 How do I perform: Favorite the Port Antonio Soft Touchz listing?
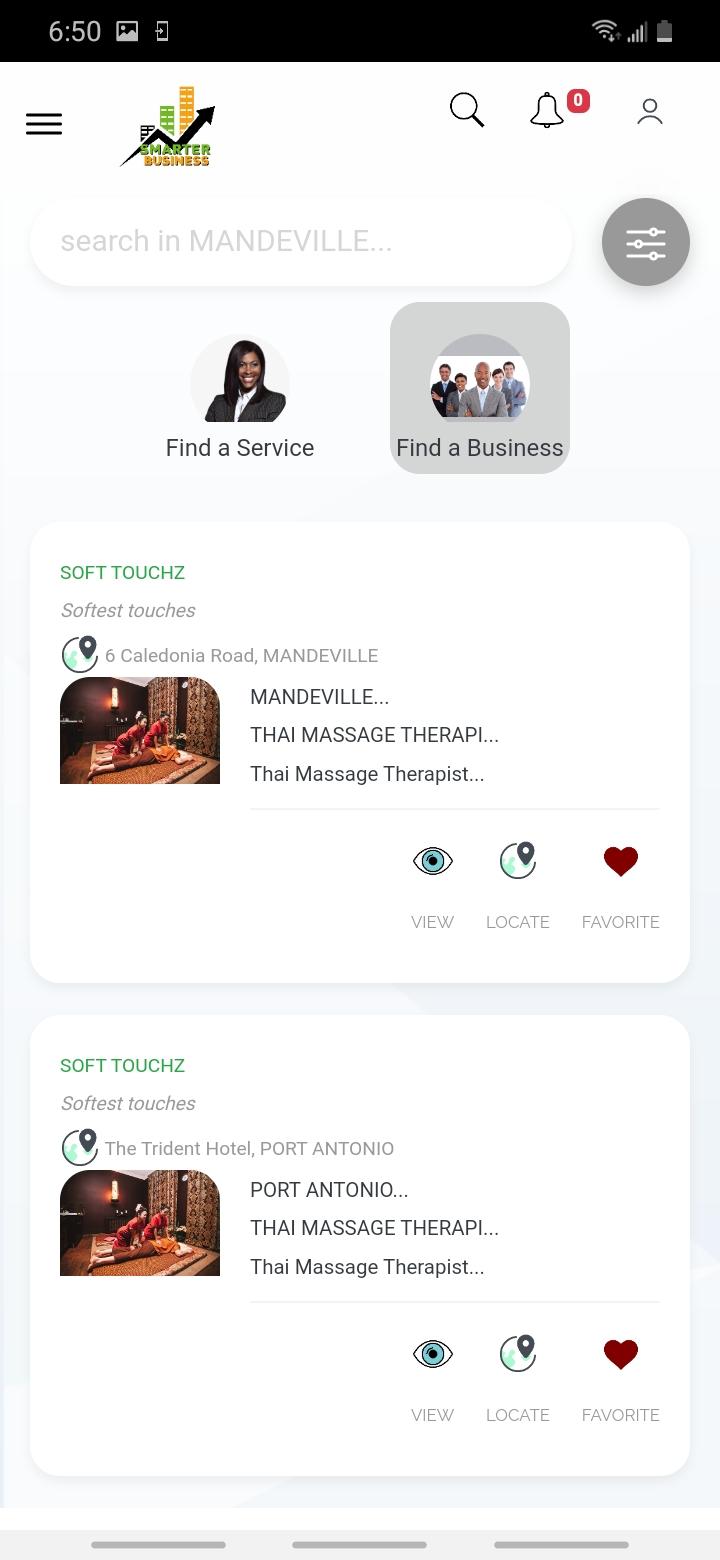621,1373
